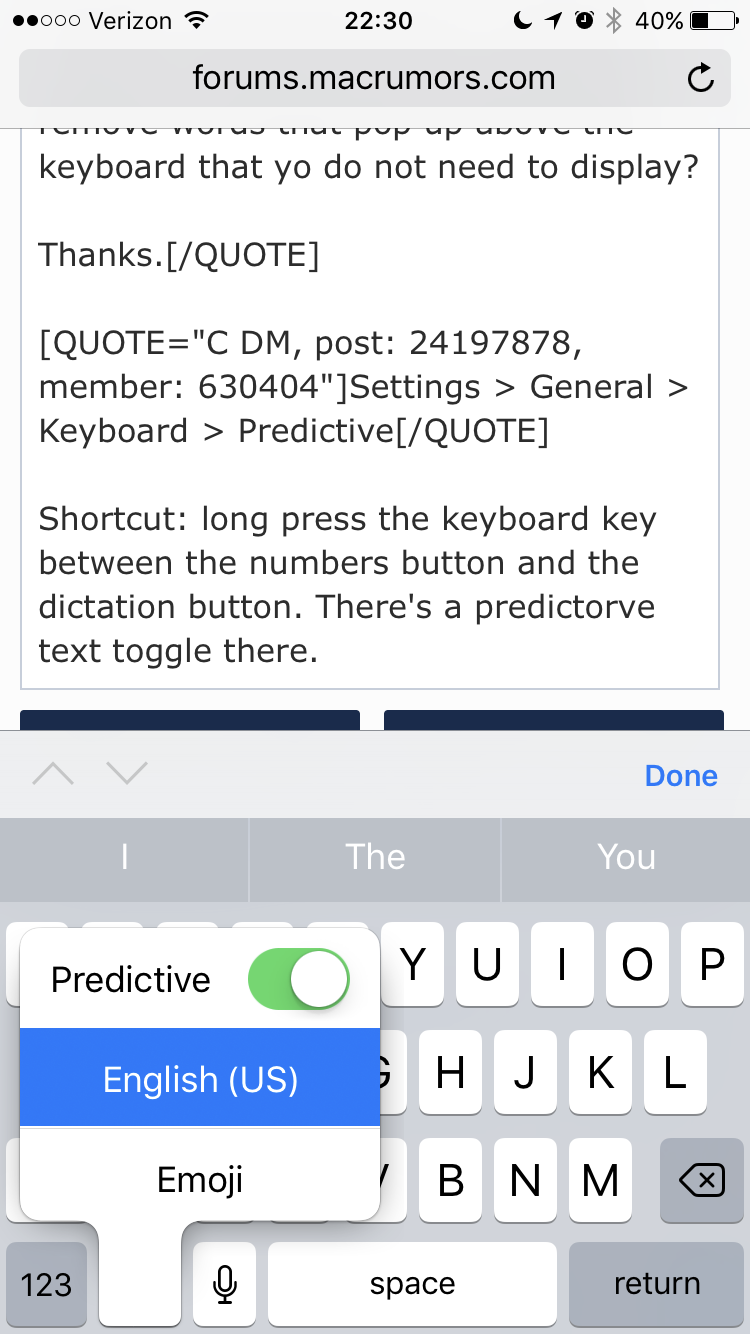Reload the page in Safari
Viewport: 750px width, 1334px height.
pos(701,78)
